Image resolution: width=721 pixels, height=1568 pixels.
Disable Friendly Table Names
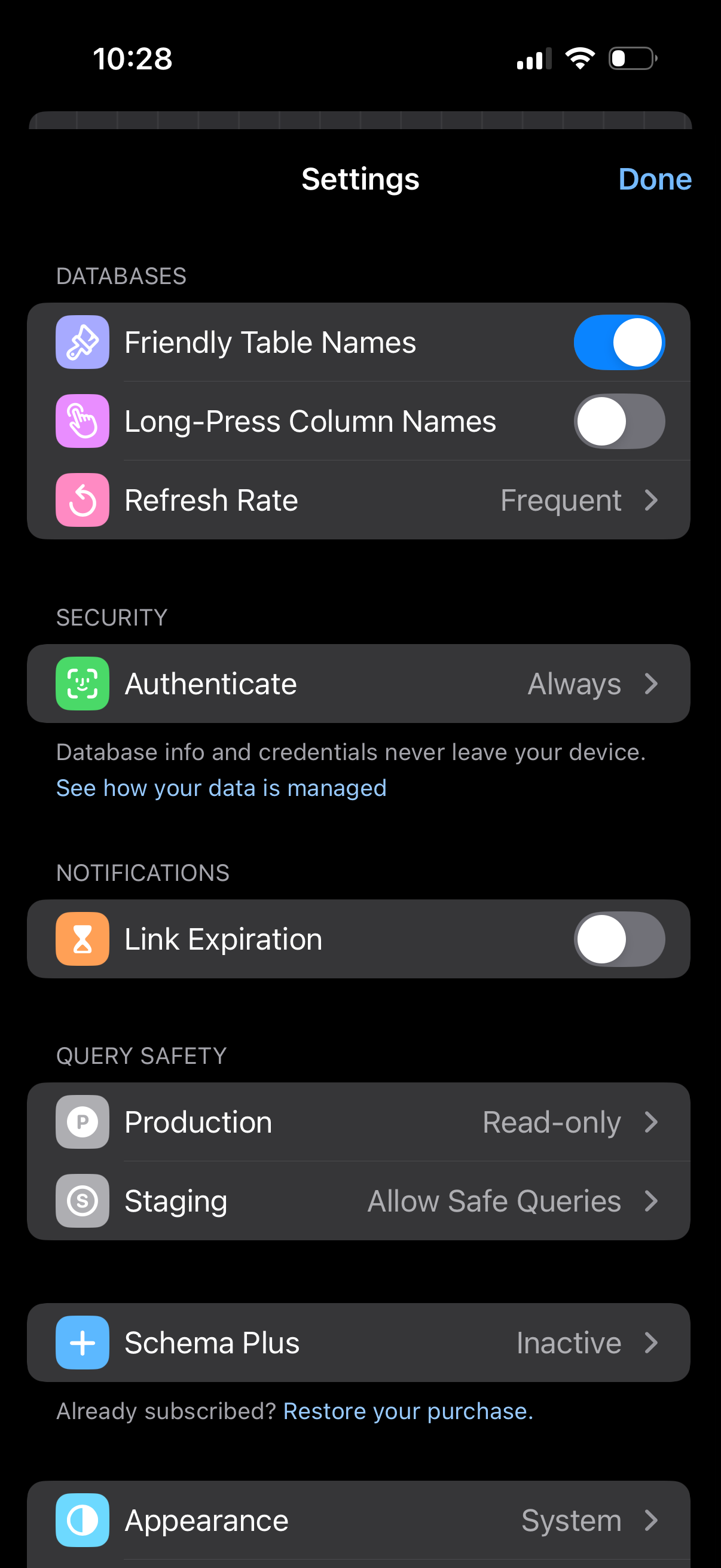[619, 342]
